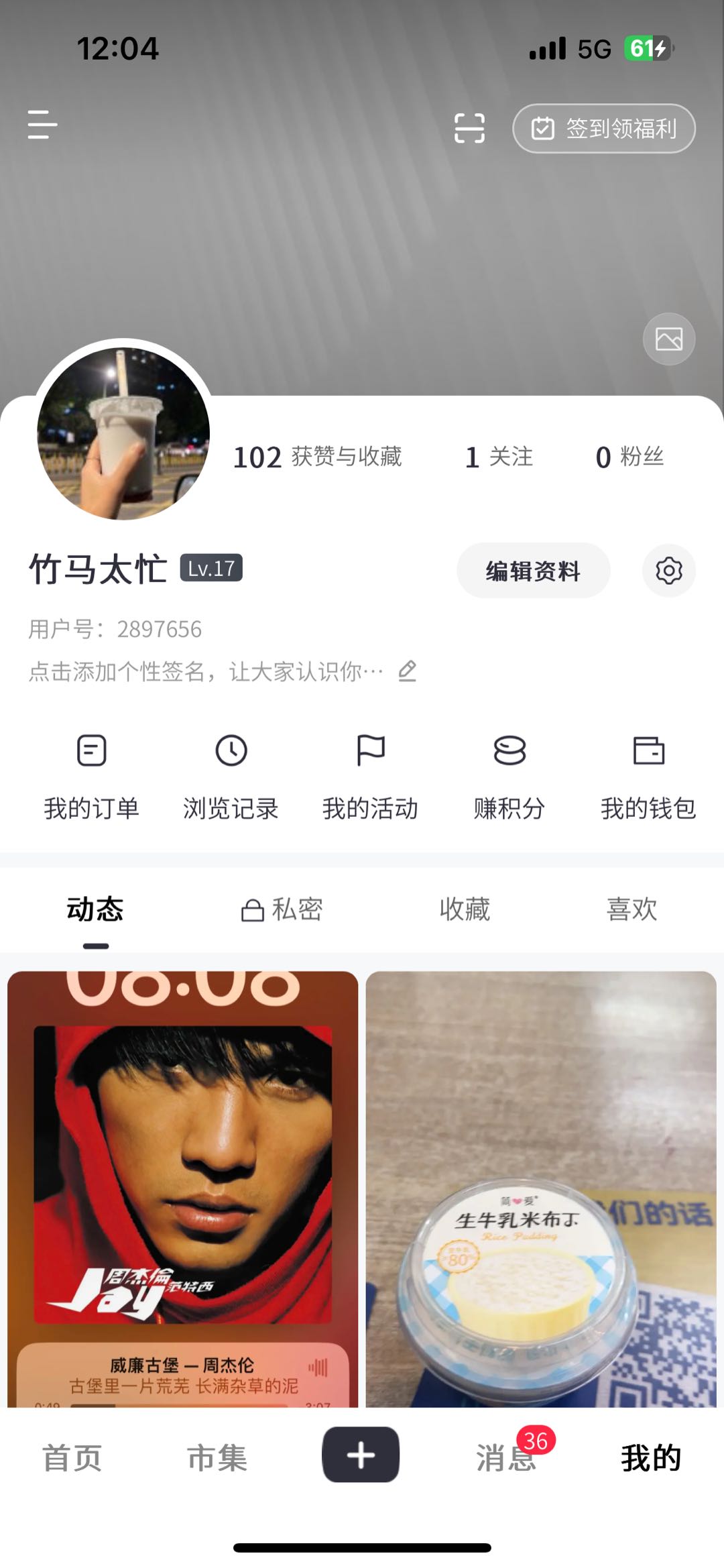Switch to the 收藏 favorites tab
This screenshot has height=1568, width=724.
[465, 909]
